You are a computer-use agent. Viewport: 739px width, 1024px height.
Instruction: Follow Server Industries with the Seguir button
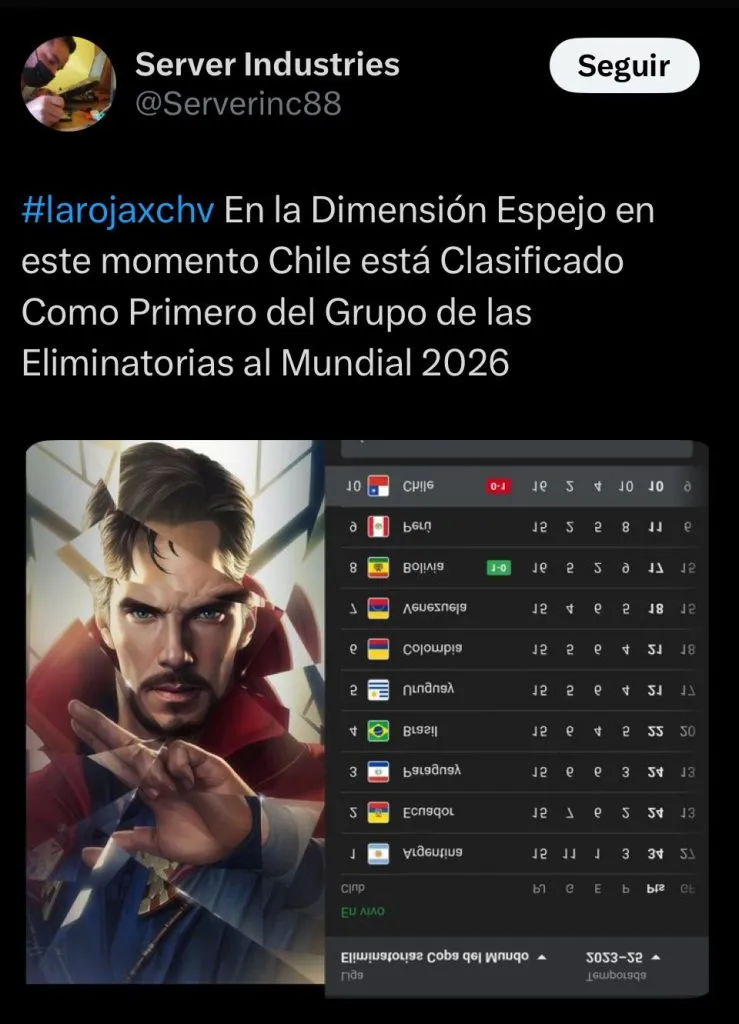coord(624,67)
